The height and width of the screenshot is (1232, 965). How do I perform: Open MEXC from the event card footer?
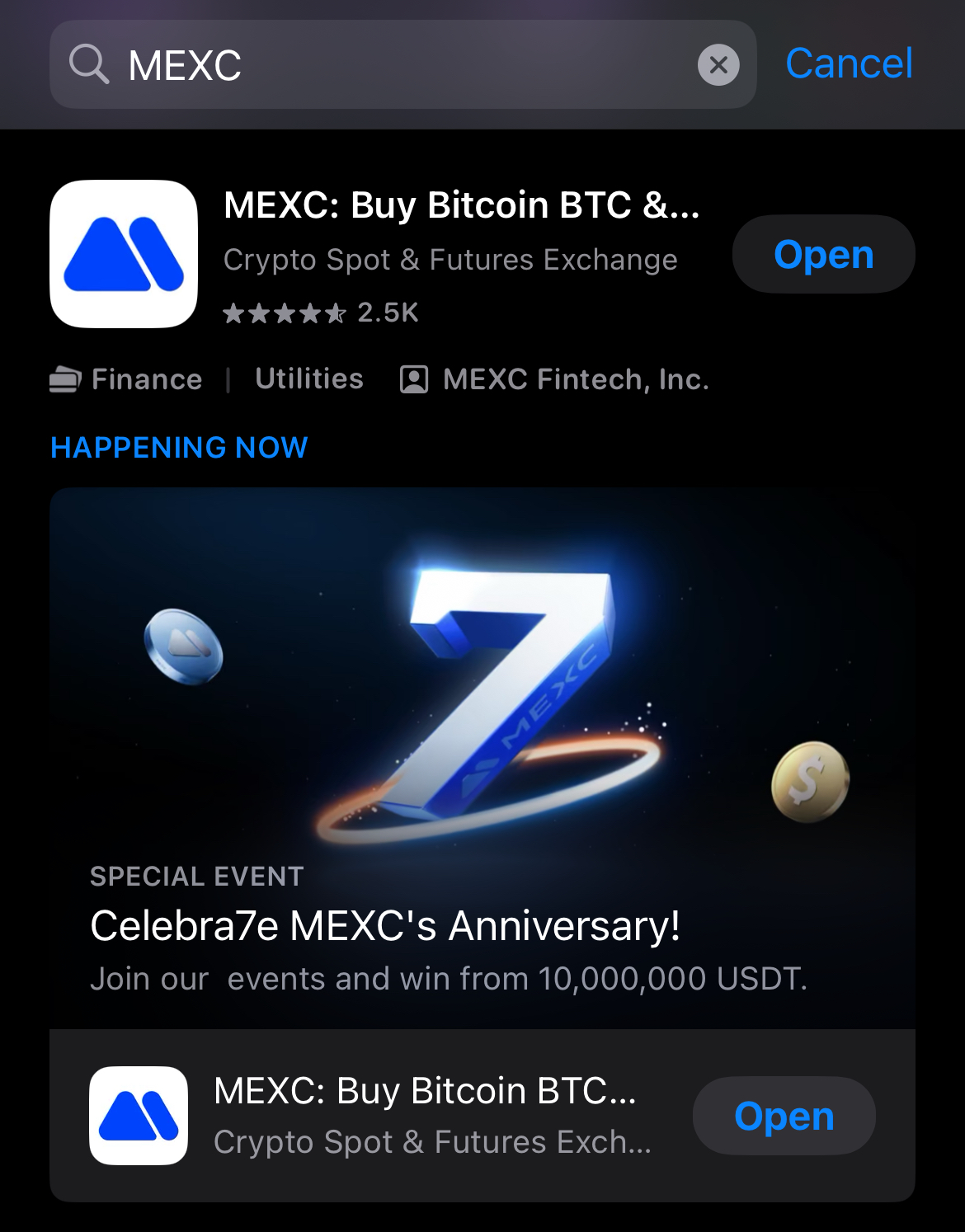(x=784, y=1116)
